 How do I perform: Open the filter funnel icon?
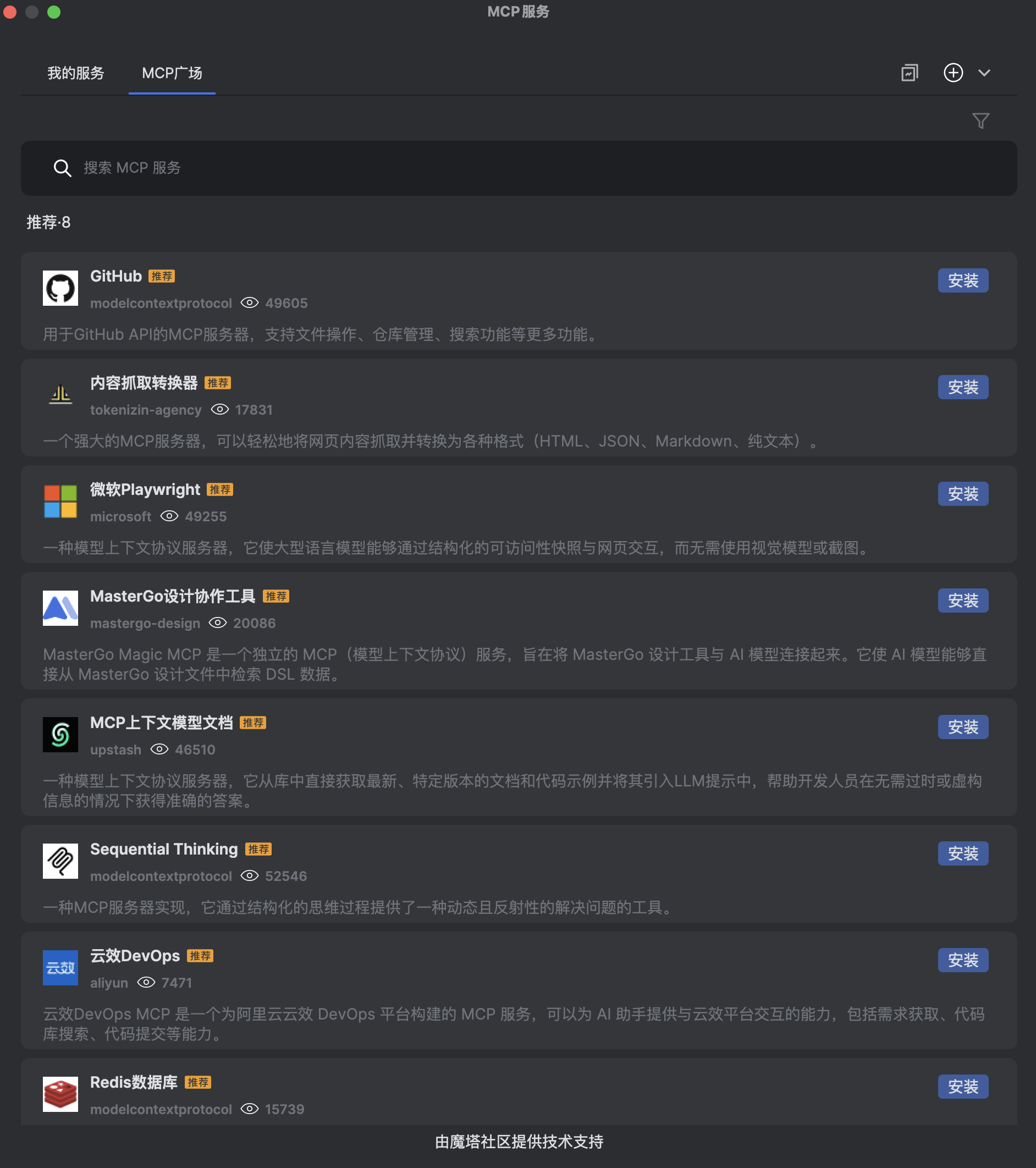point(980,120)
